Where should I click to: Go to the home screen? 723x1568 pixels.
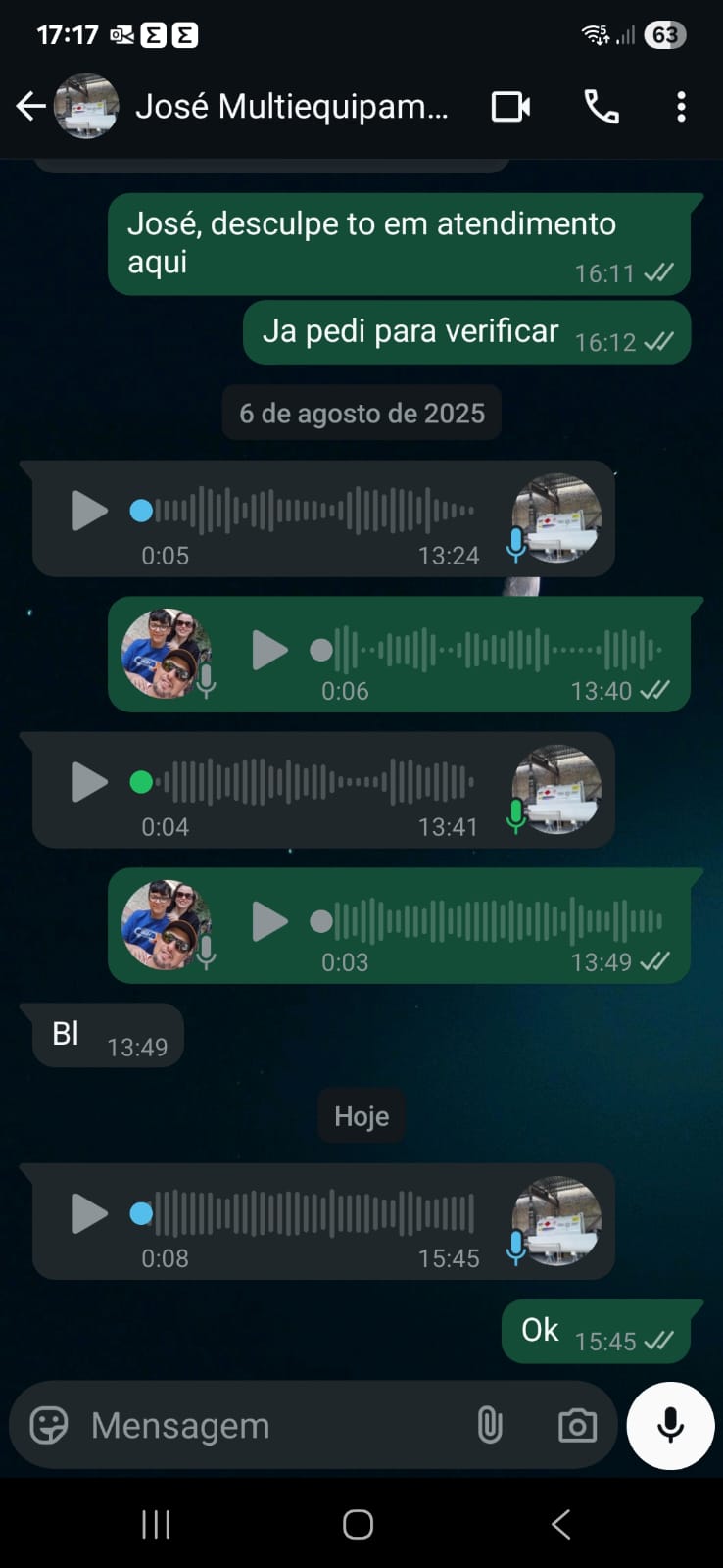tap(359, 1524)
